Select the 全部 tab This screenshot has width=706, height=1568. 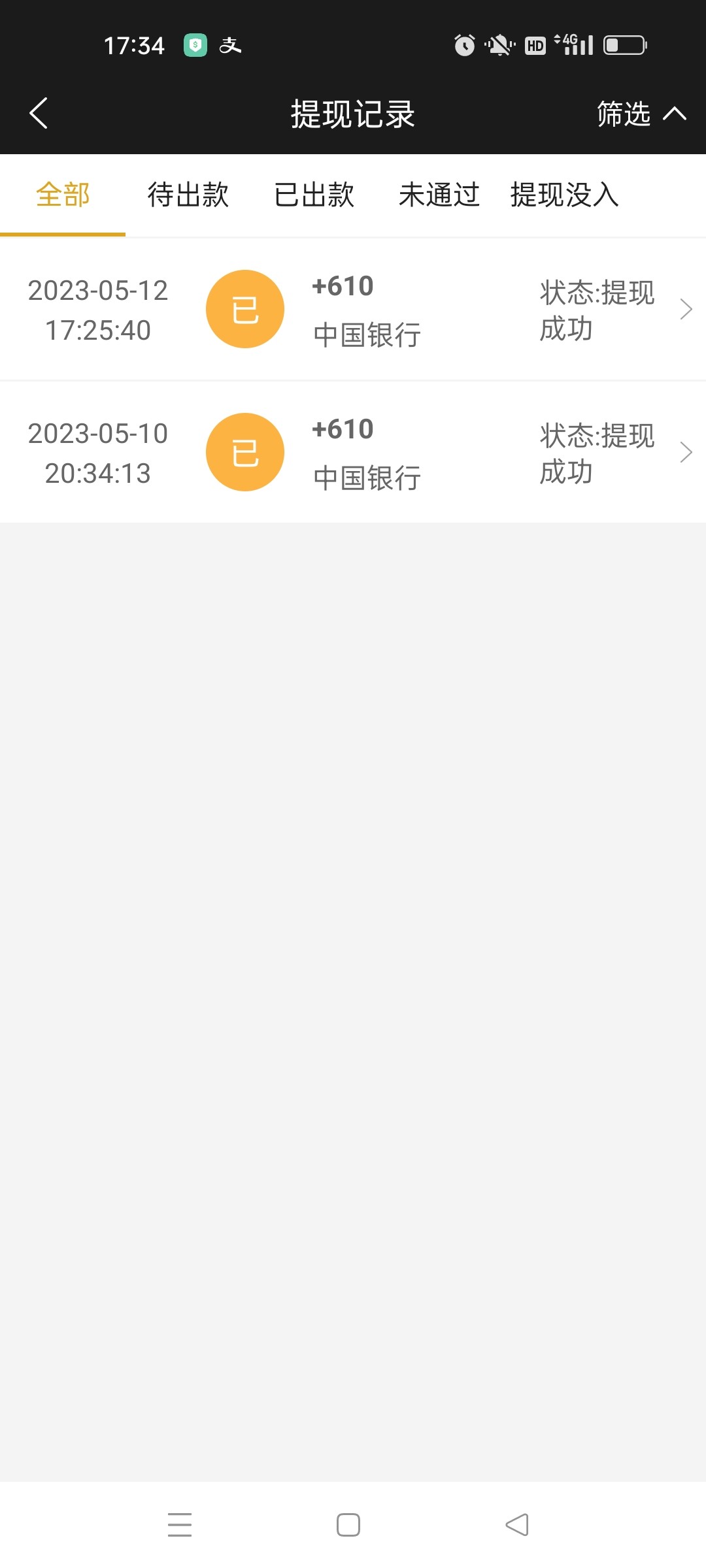(x=63, y=195)
